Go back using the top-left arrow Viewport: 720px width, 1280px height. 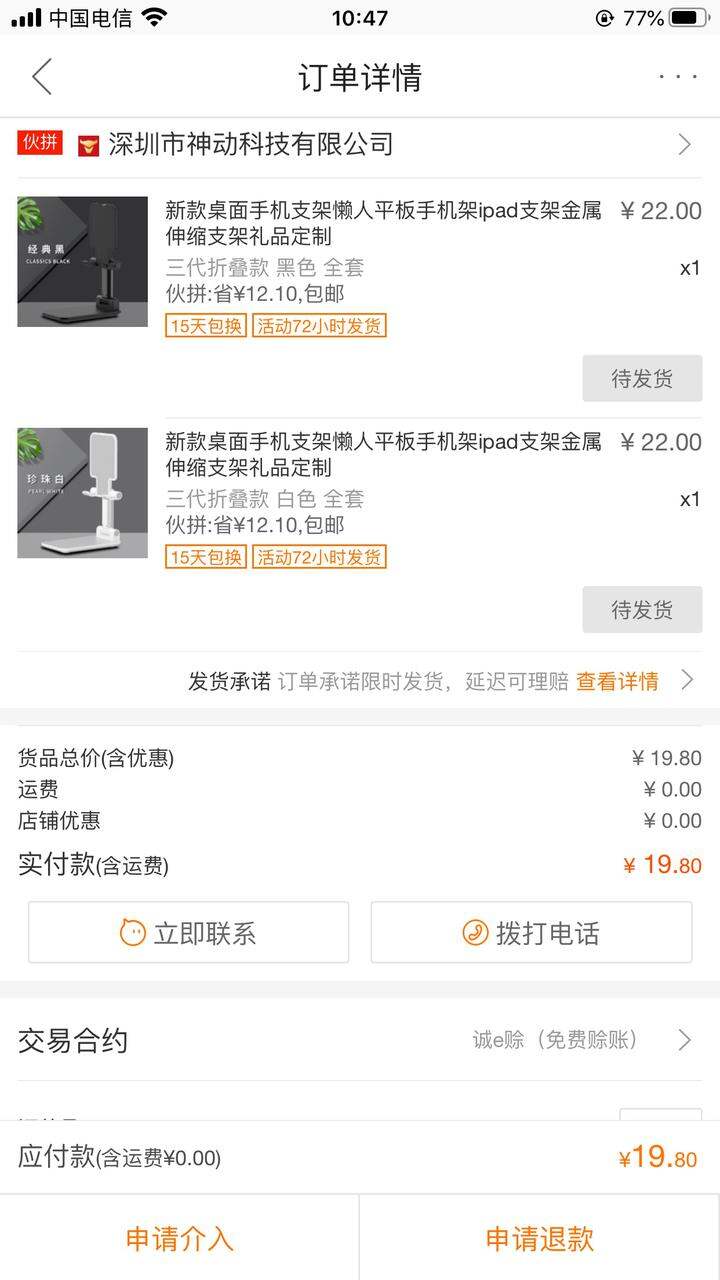tap(42, 77)
